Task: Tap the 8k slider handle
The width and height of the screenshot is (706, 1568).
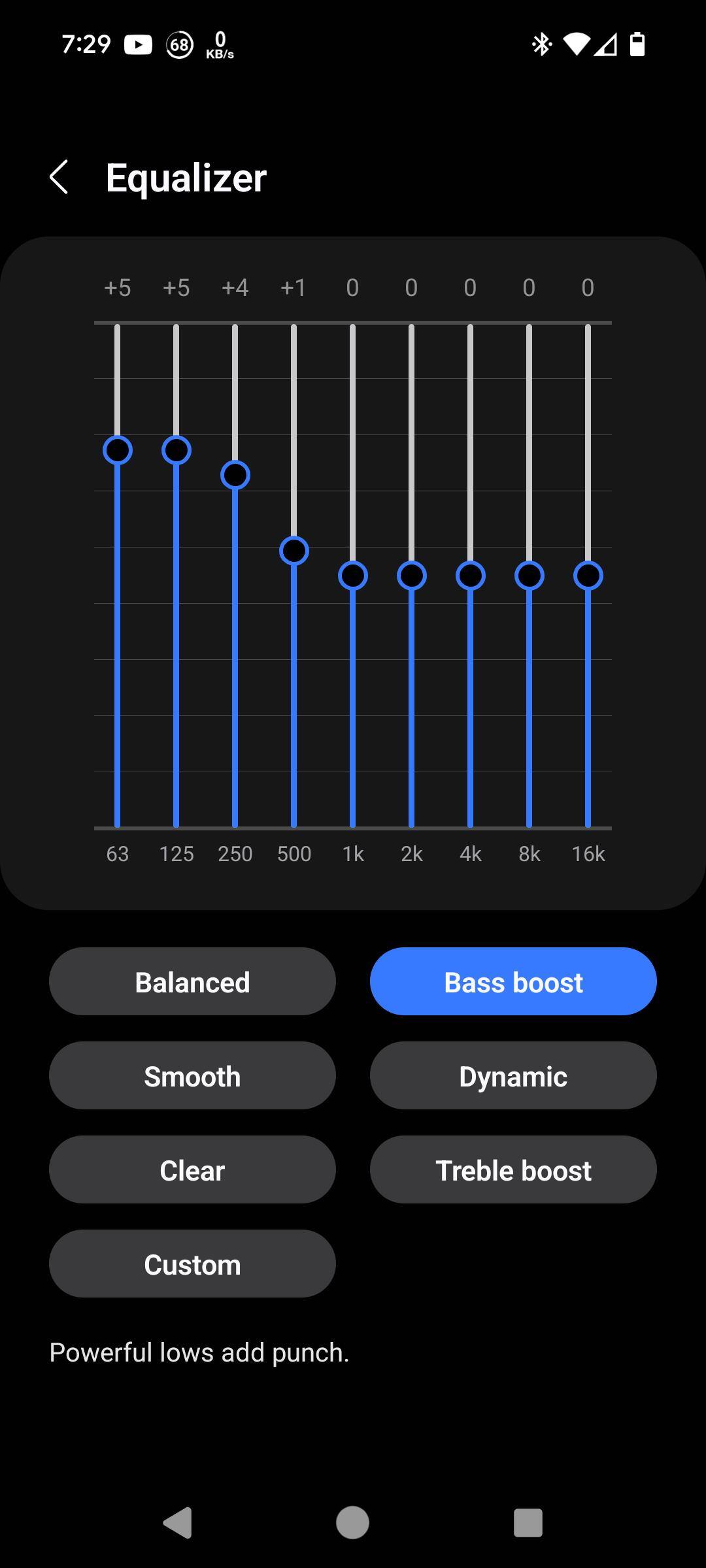Action: (x=529, y=576)
